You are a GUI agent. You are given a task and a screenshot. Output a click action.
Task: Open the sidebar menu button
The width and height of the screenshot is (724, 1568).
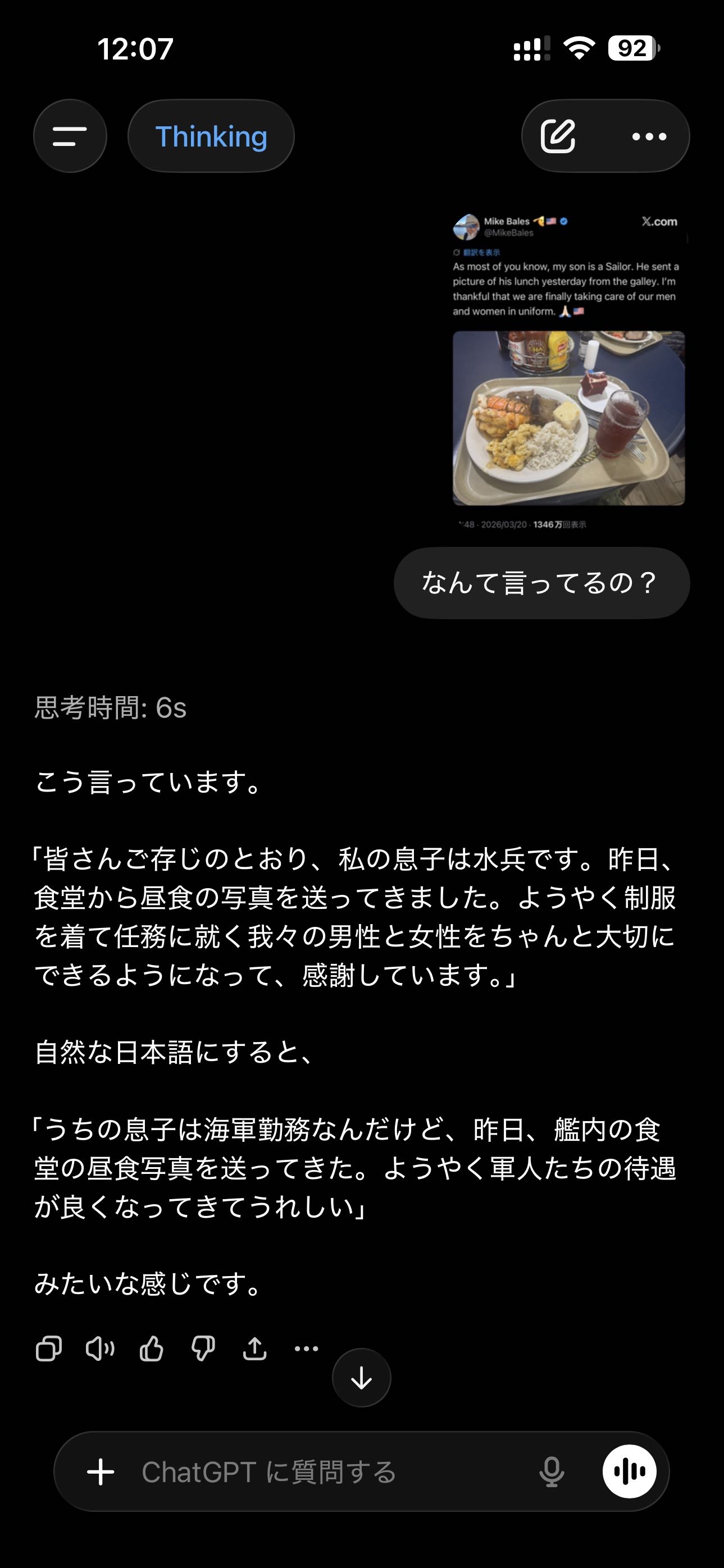pos(70,136)
